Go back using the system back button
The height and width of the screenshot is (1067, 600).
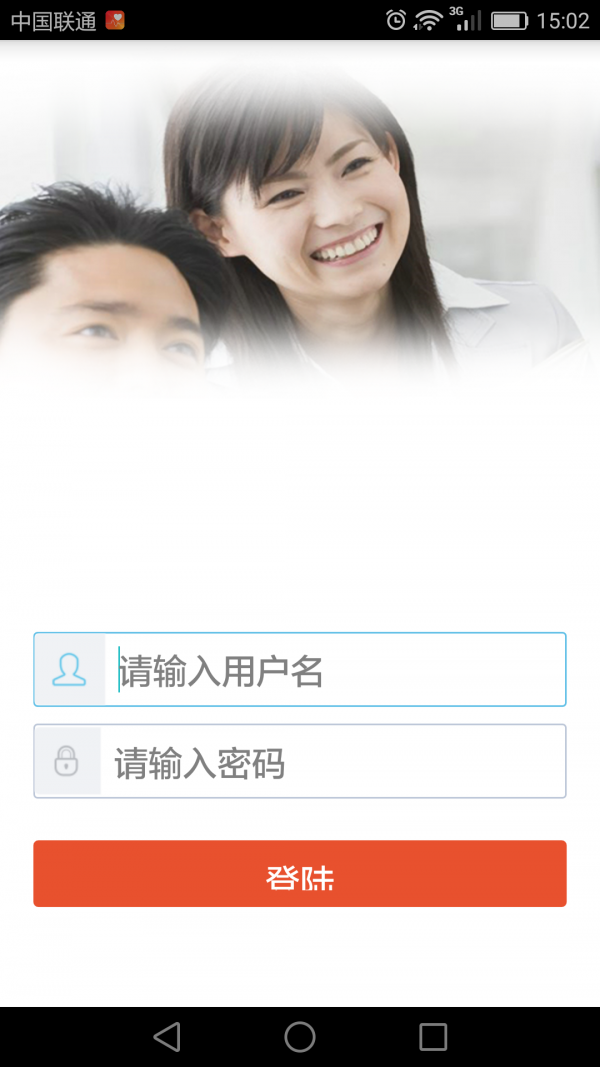click(167, 1037)
